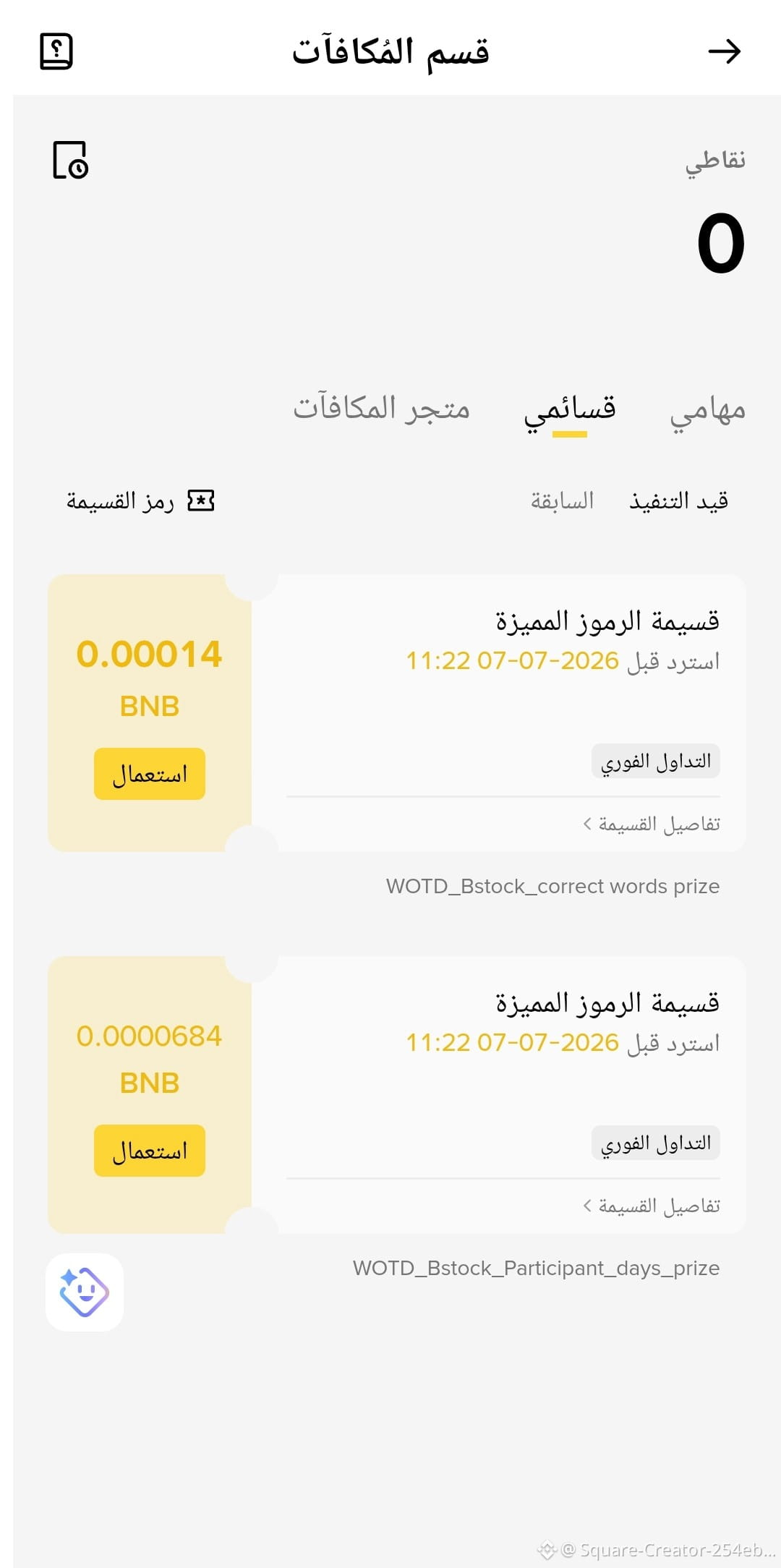This screenshot has width=781, height=1568.
Task: Open the AI assistant floating icon
Action: [85, 1292]
